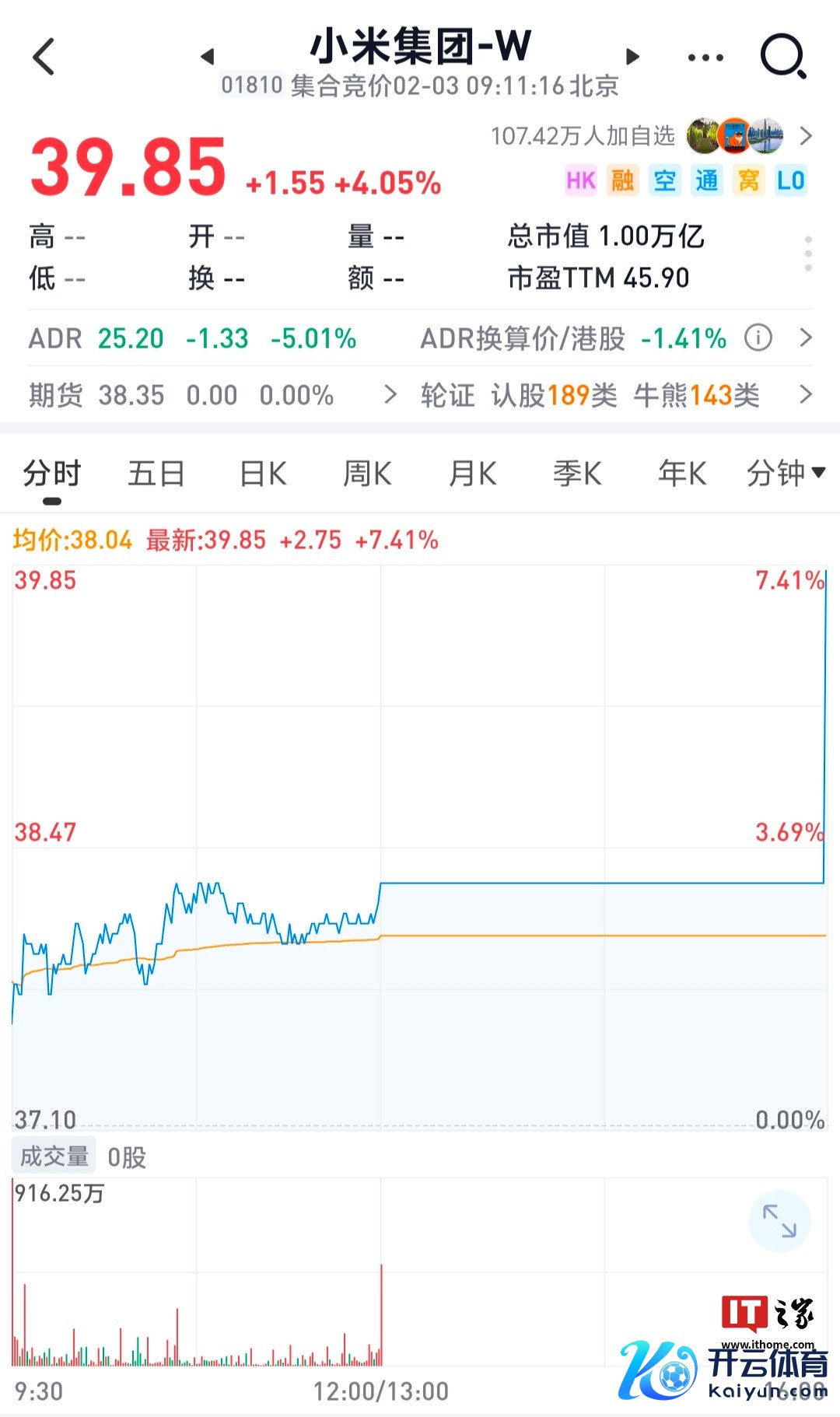Switch to the 季K chart tab
This screenshot has width=840, height=1417.
tap(577, 474)
